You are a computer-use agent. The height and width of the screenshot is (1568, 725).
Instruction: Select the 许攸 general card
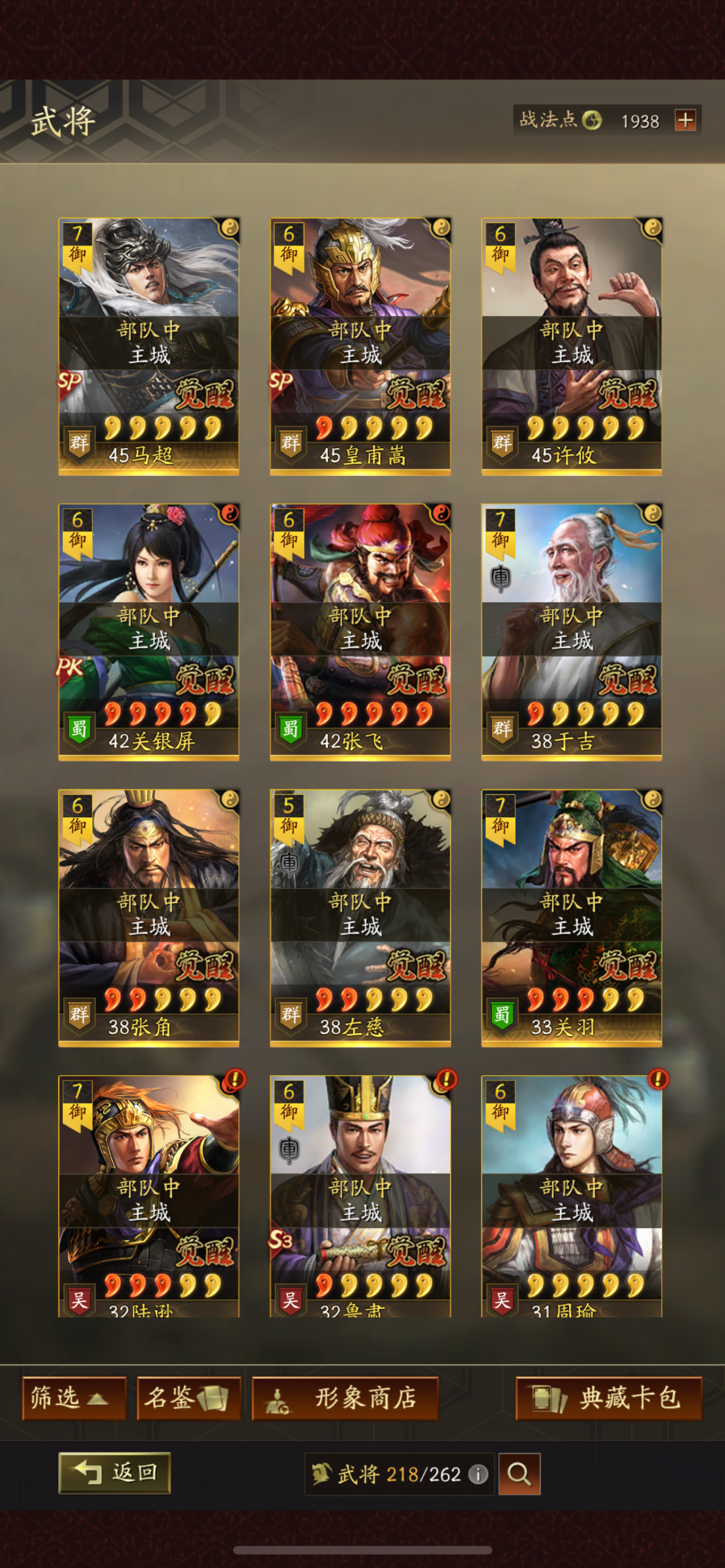[571, 345]
